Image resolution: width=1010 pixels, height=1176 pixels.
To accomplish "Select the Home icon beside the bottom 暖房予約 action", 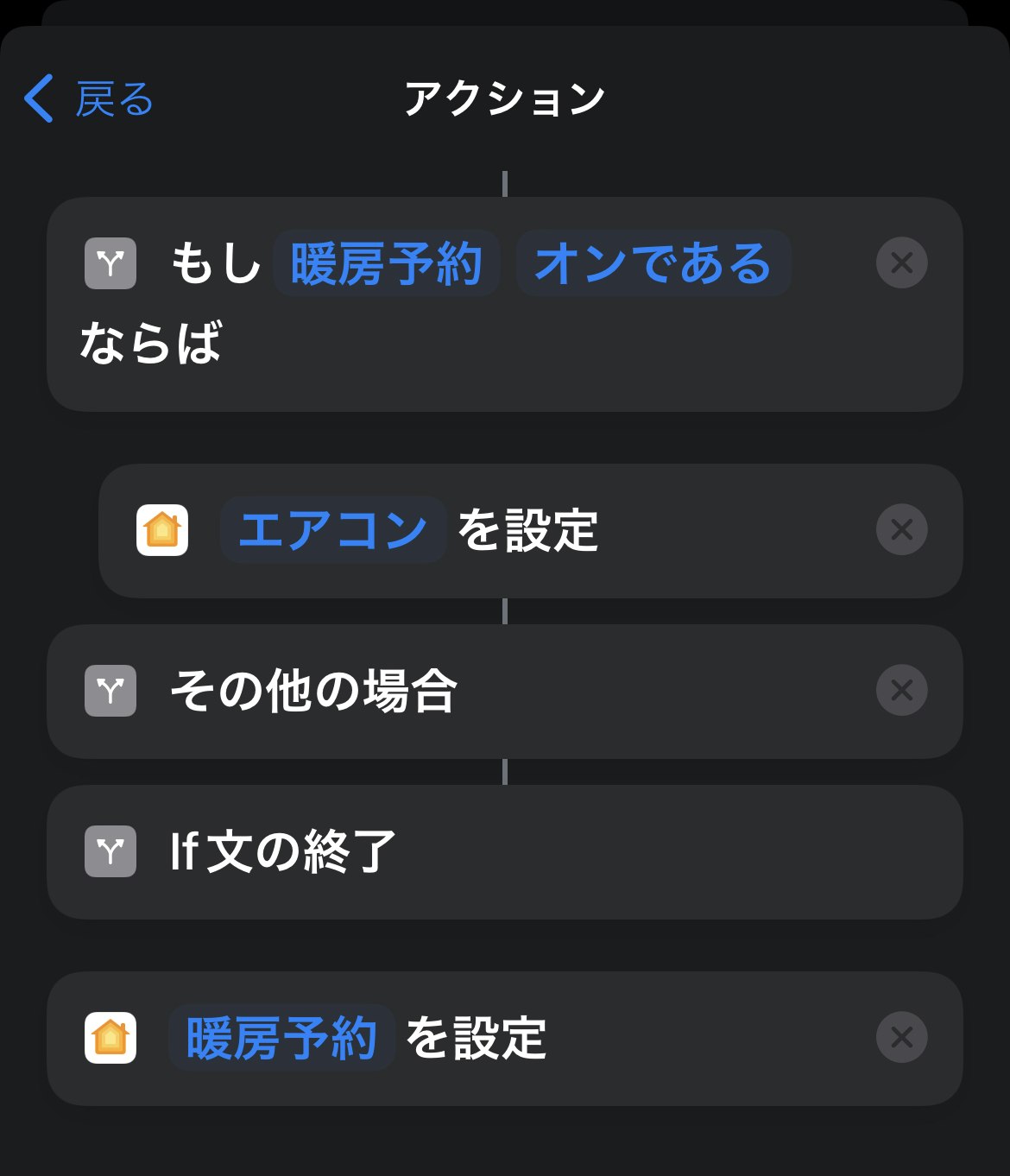I will 109,1038.
